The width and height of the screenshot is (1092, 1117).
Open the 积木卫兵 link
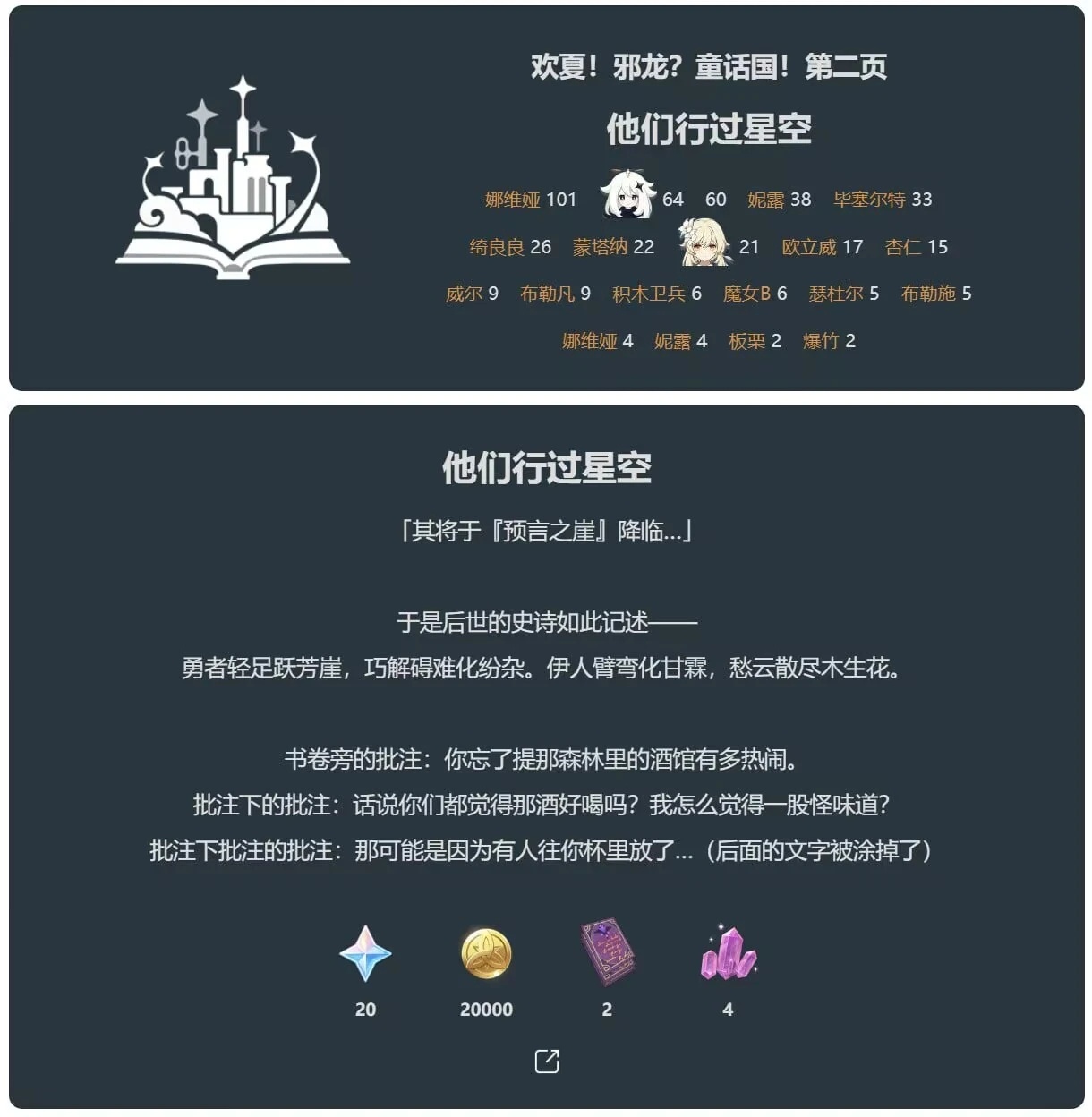click(x=648, y=294)
